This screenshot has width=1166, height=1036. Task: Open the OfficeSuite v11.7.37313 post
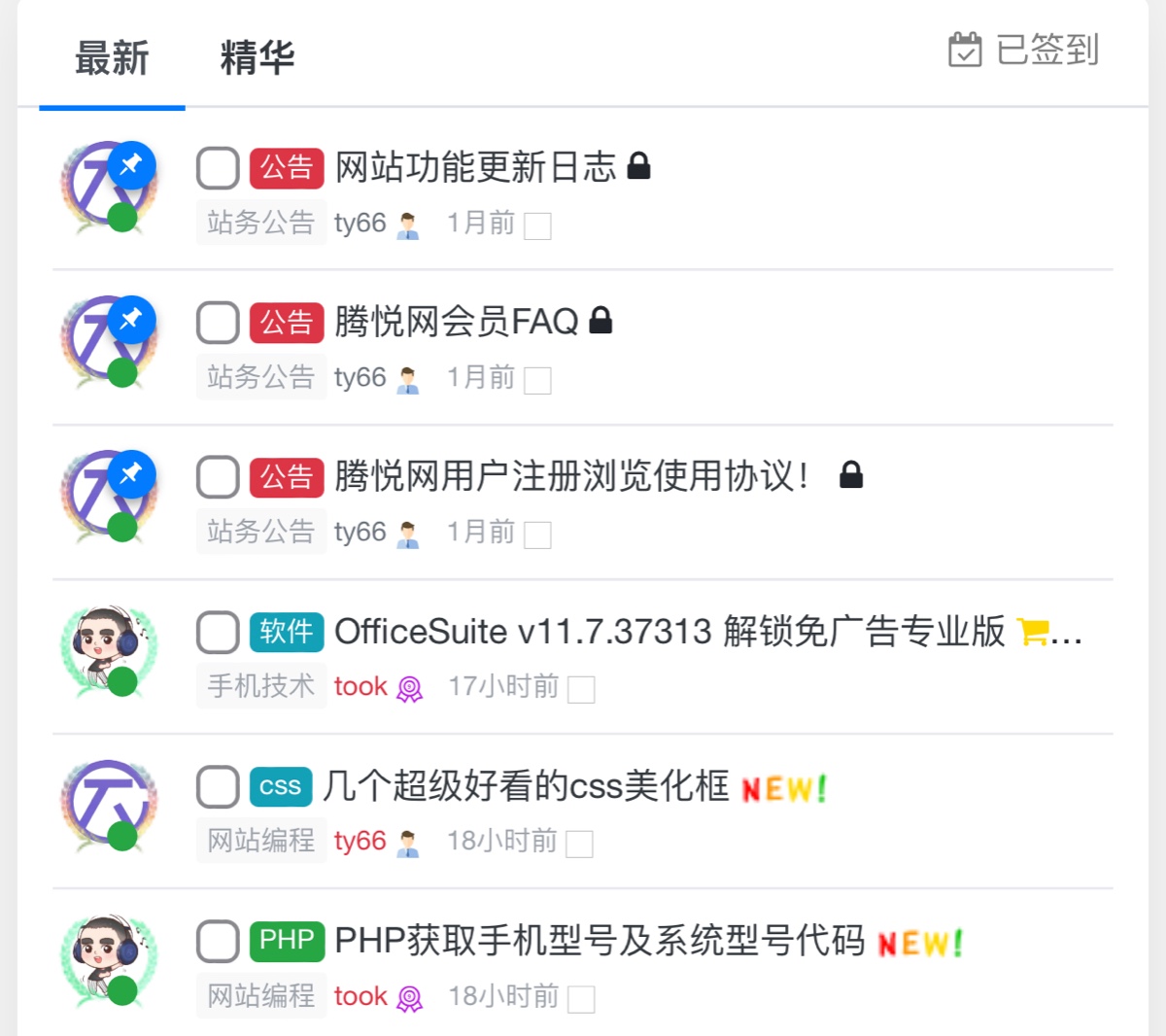(669, 632)
